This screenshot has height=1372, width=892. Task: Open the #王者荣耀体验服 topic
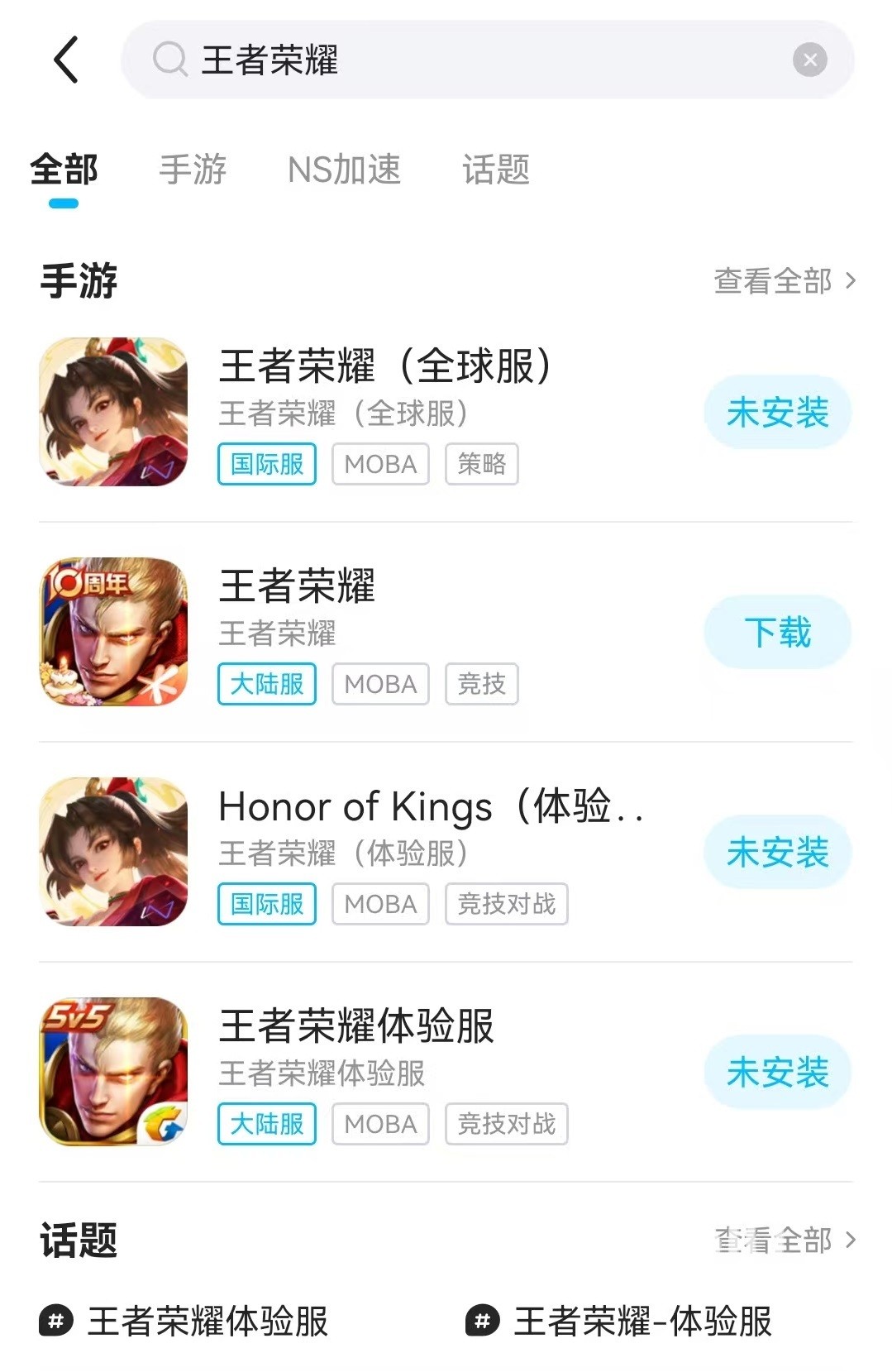[207, 1321]
